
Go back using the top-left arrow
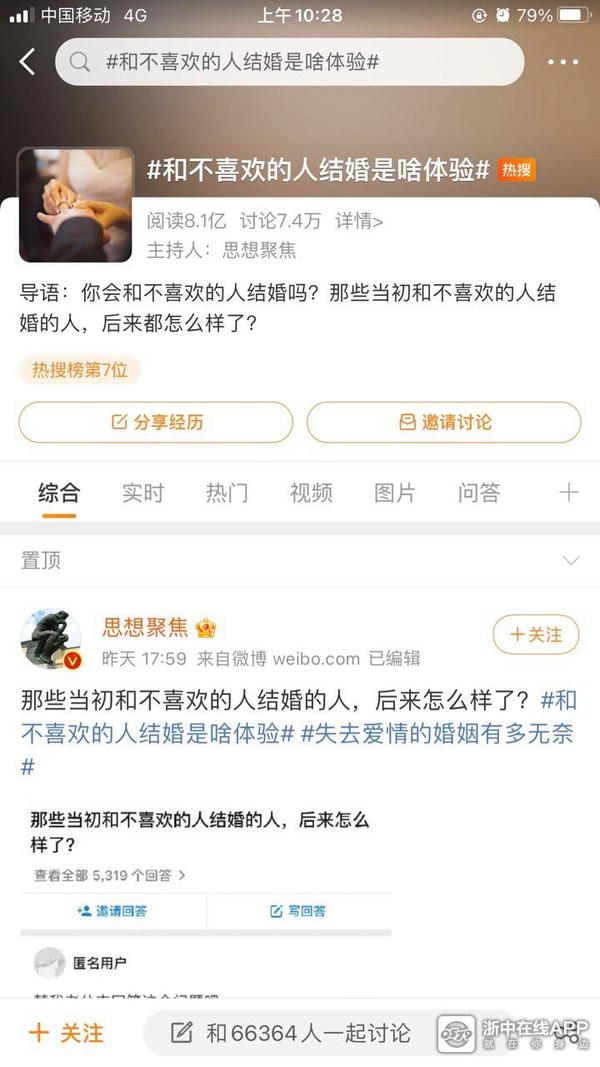[x=27, y=62]
